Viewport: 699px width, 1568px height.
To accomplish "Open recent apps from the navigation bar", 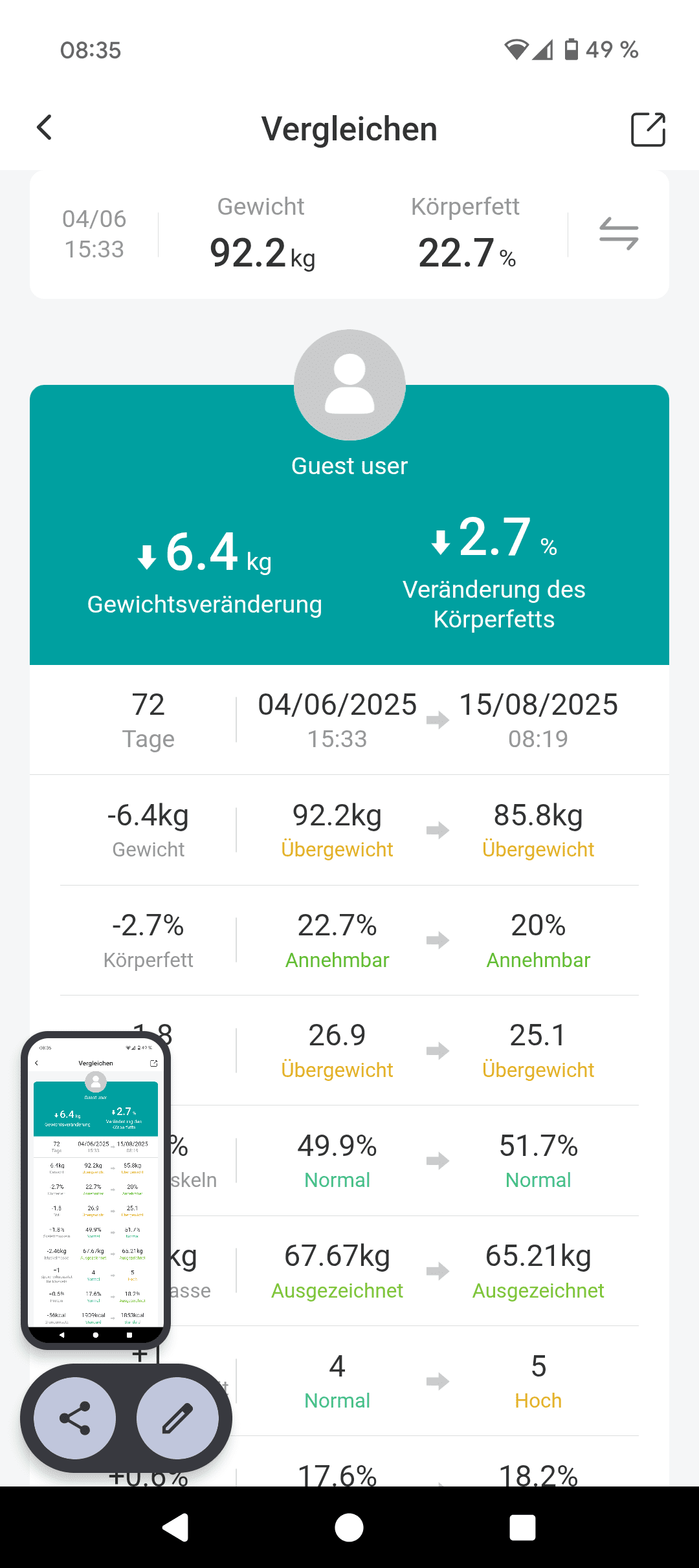I will pos(522,1528).
